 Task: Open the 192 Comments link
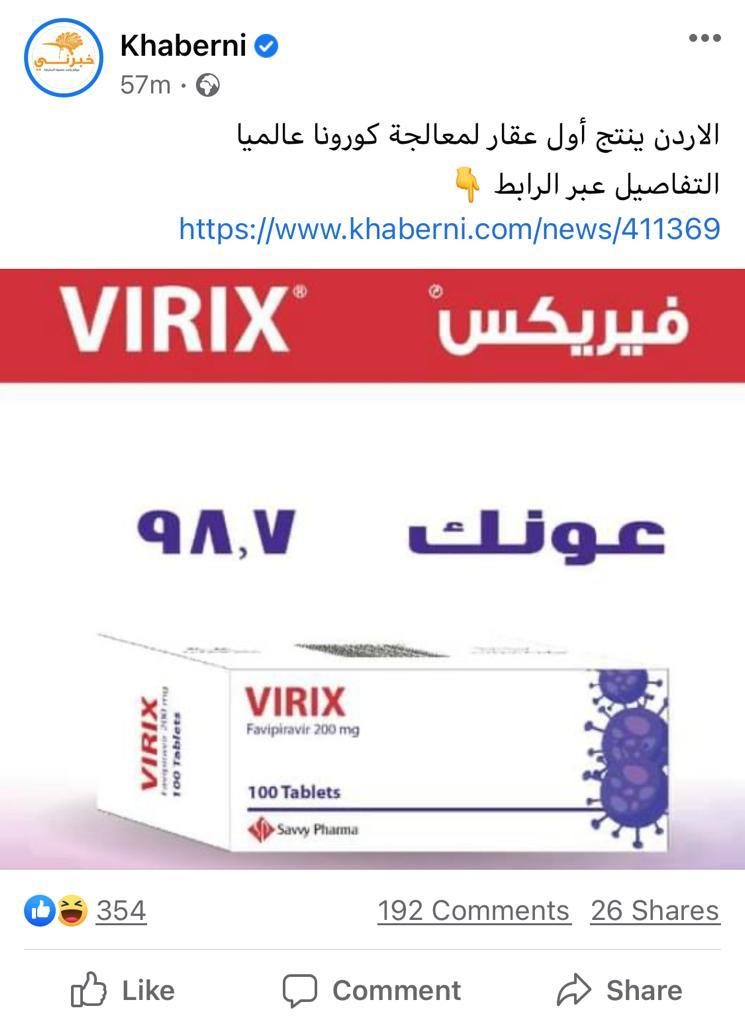click(x=473, y=911)
